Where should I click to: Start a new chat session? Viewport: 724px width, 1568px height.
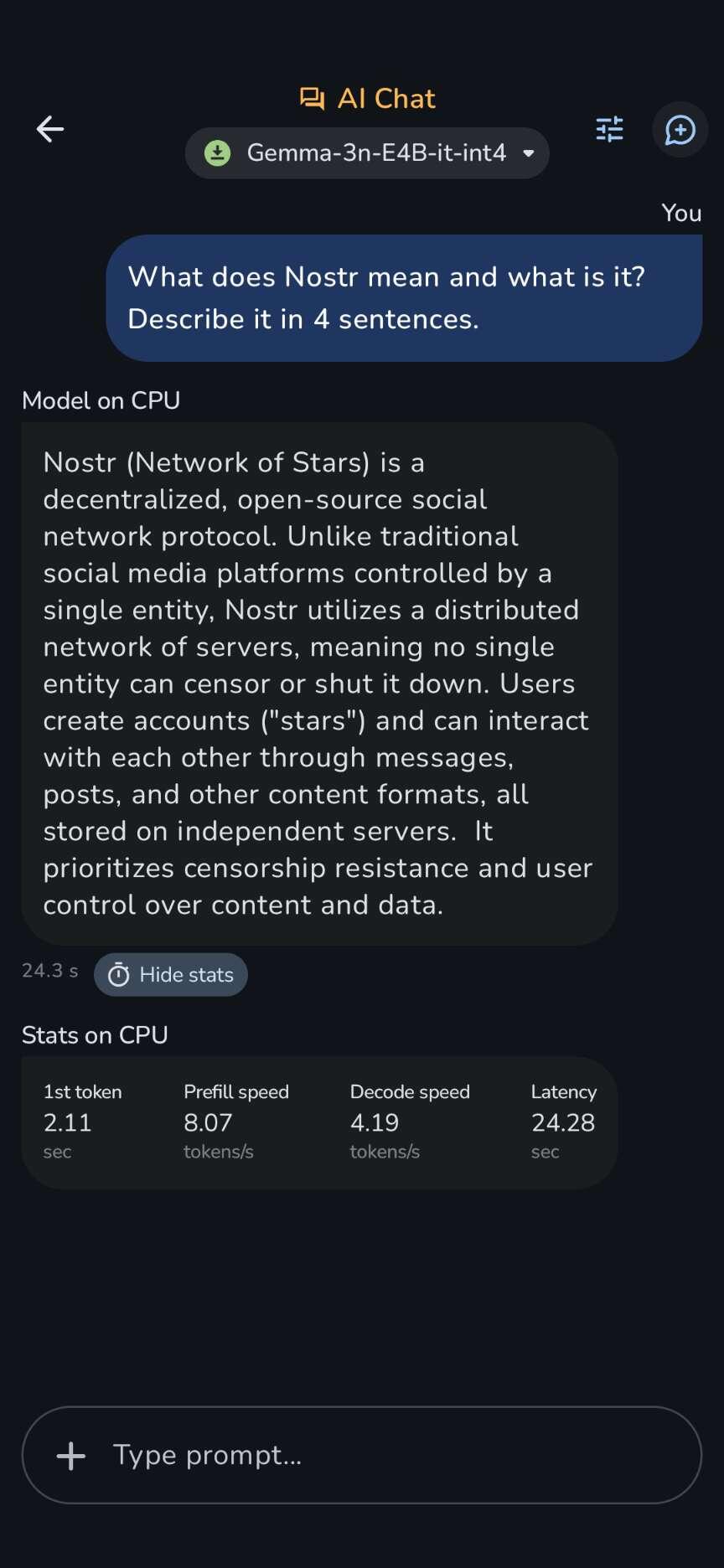click(x=680, y=130)
